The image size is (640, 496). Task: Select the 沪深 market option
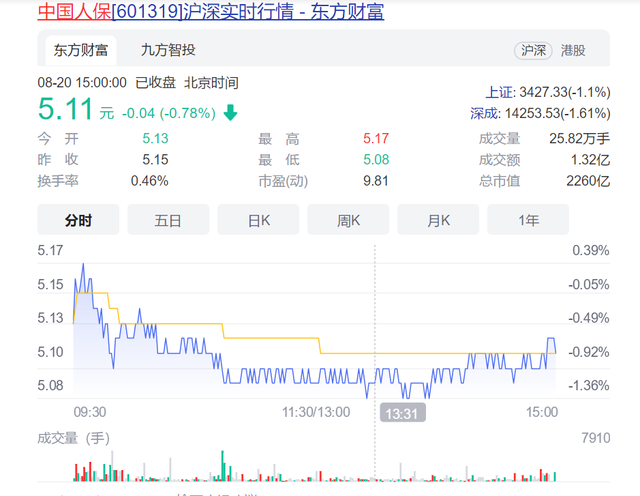[533, 50]
